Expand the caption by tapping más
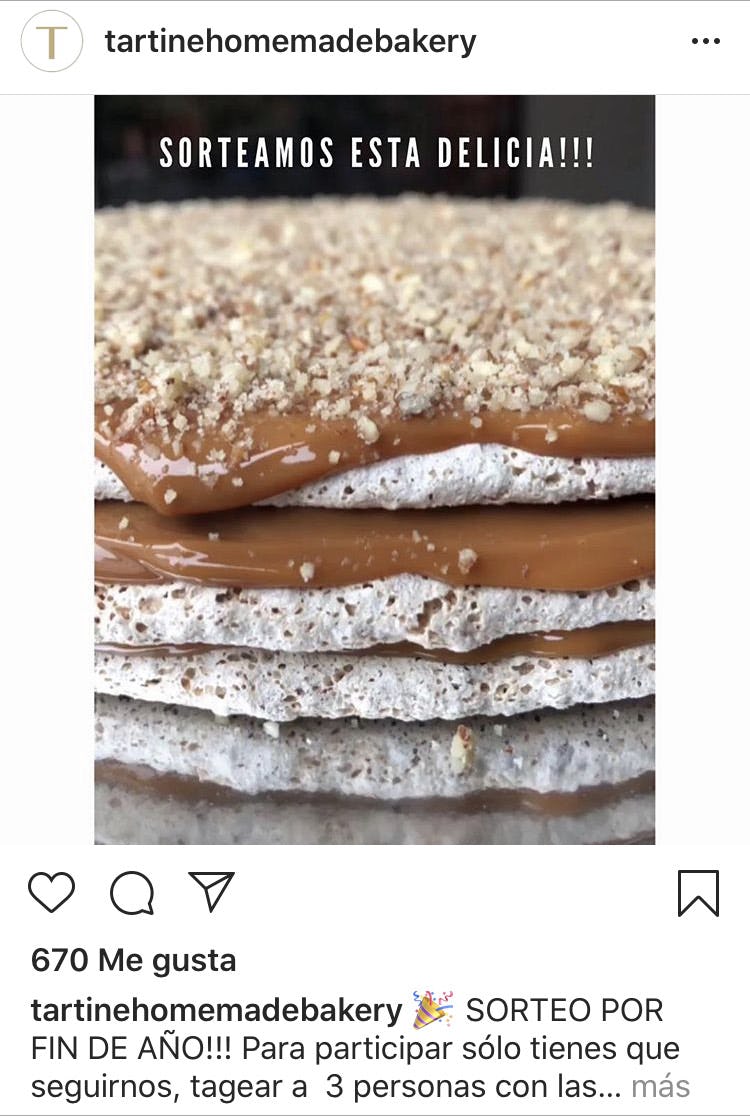 pos(660,1087)
